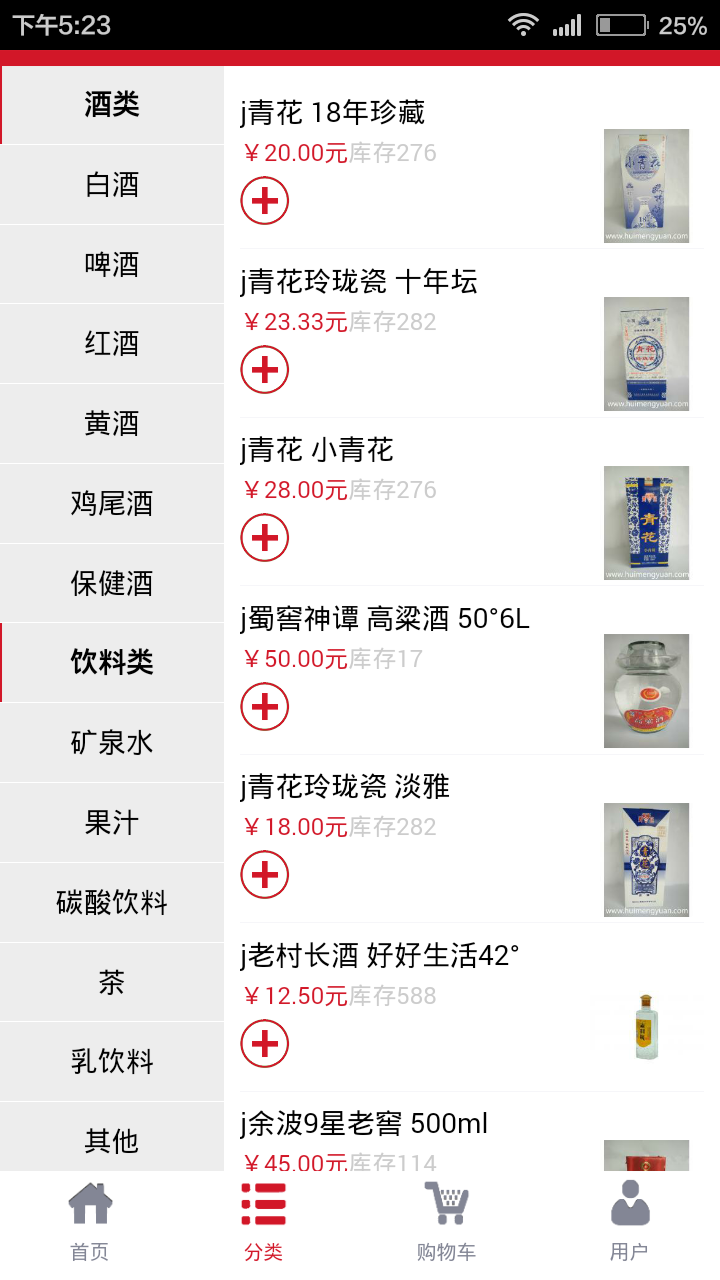Browse the 鸡尾酒 category
The height and width of the screenshot is (1280, 720).
tap(112, 503)
